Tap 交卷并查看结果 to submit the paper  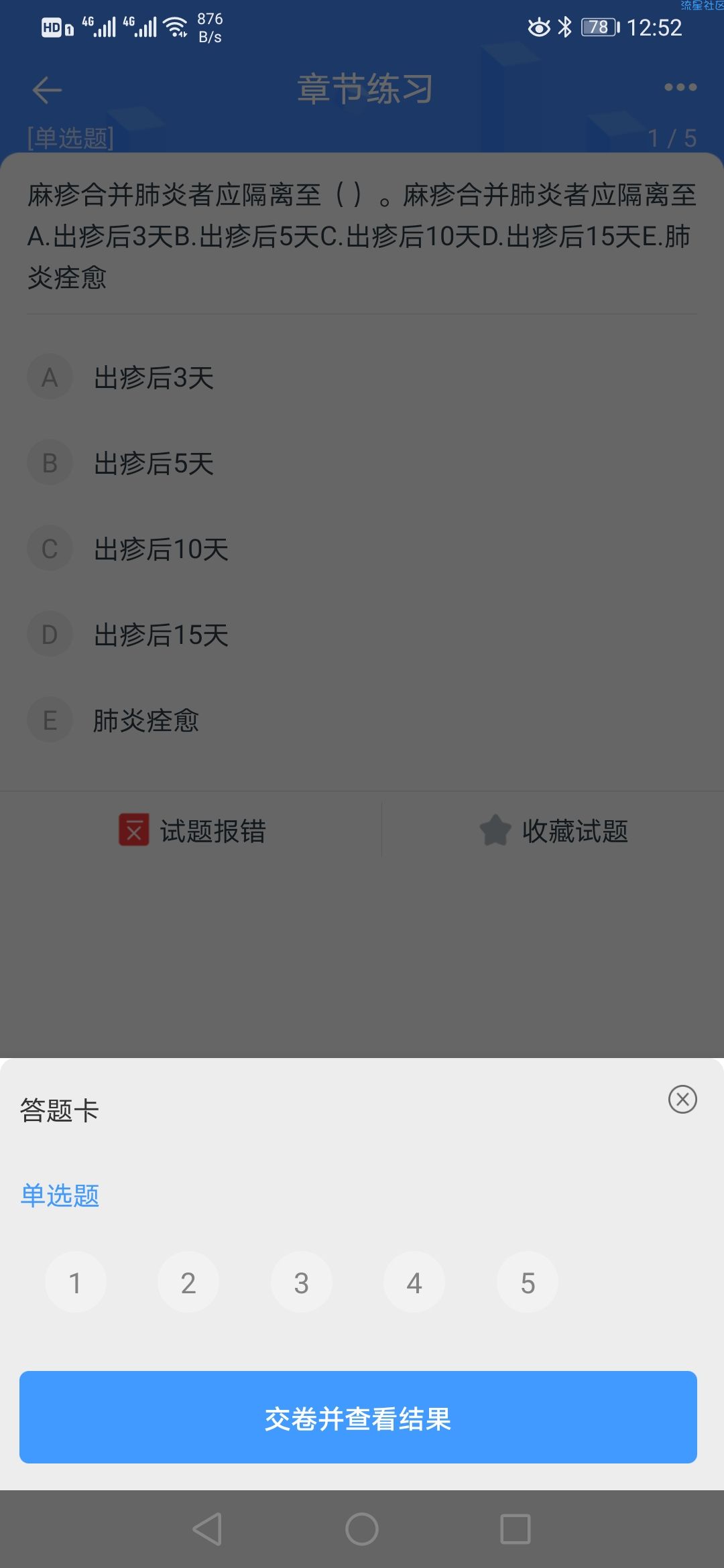point(358,1417)
